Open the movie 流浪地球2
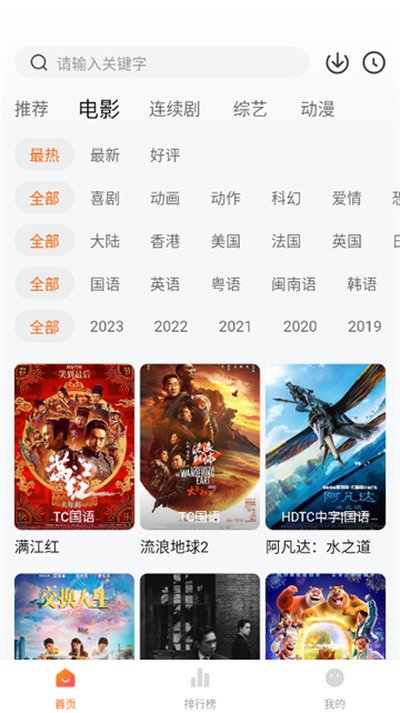Image resolution: width=400 pixels, height=713 pixels. [200, 459]
